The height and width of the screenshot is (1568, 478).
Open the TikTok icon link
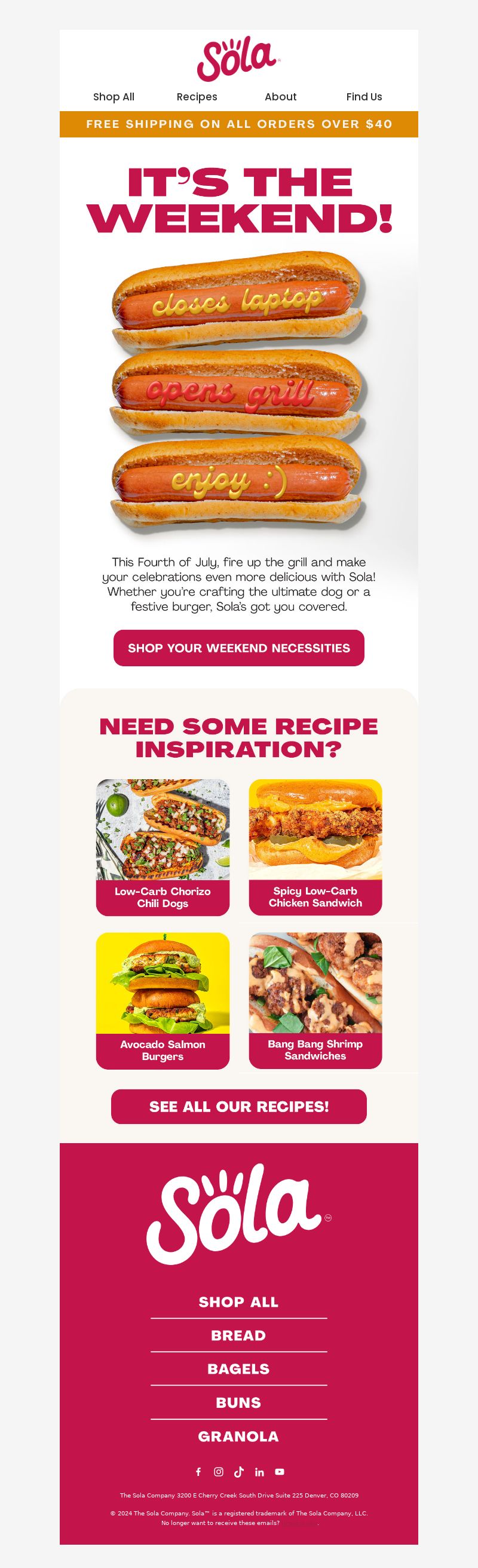point(238,1472)
